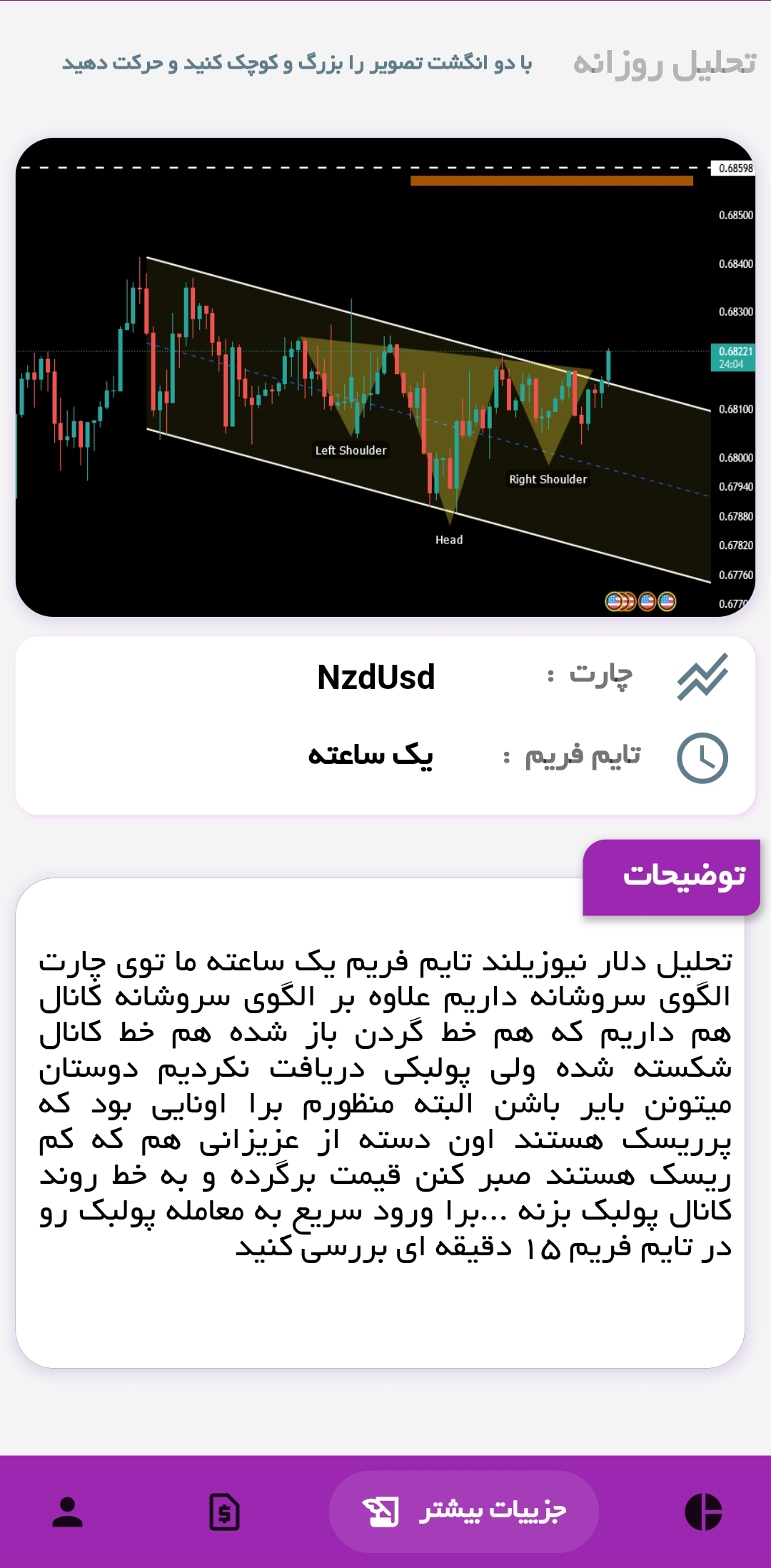Screen dimensions: 771x1568
Task: Click the Head label on the chart
Action: click(x=448, y=540)
